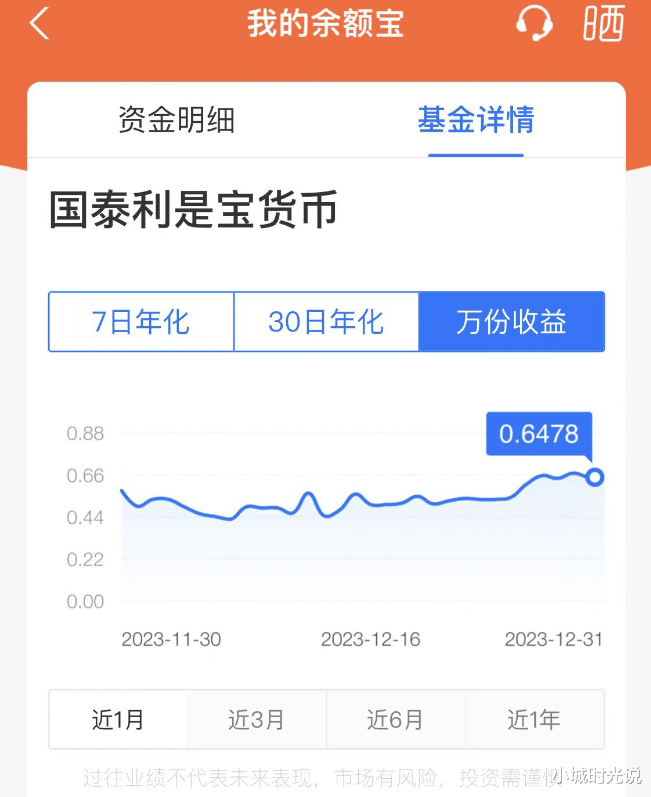
Task: Show the 7日年化 chart
Action: coord(141,322)
